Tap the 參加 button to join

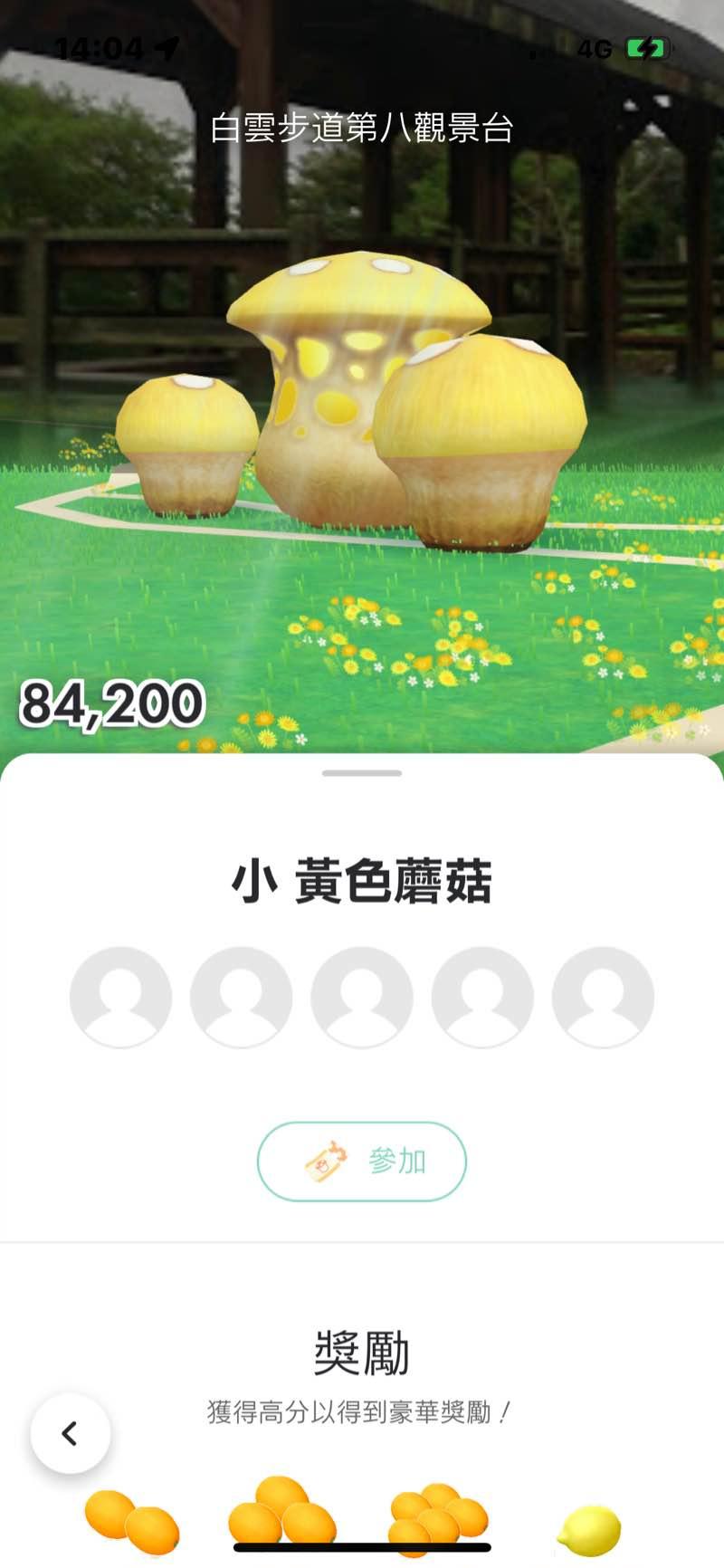click(x=362, y=1162)
